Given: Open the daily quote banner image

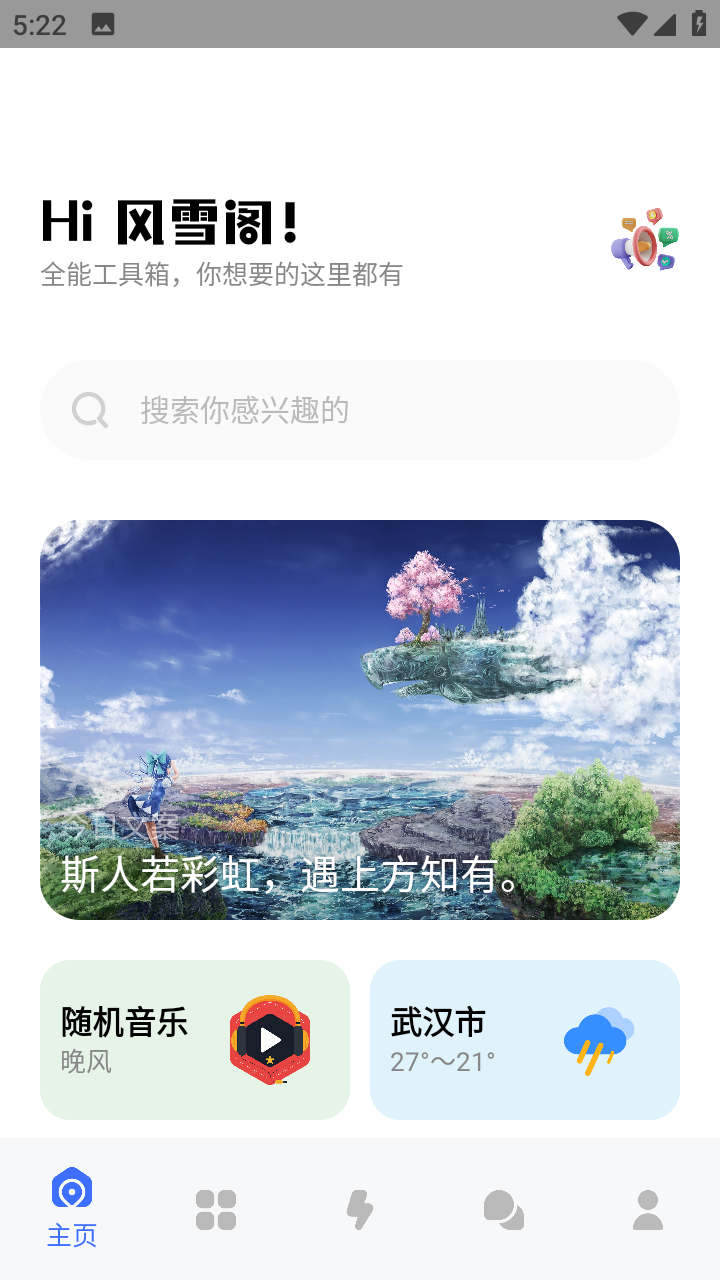Looking at the screenshot, I should [360, 719].
